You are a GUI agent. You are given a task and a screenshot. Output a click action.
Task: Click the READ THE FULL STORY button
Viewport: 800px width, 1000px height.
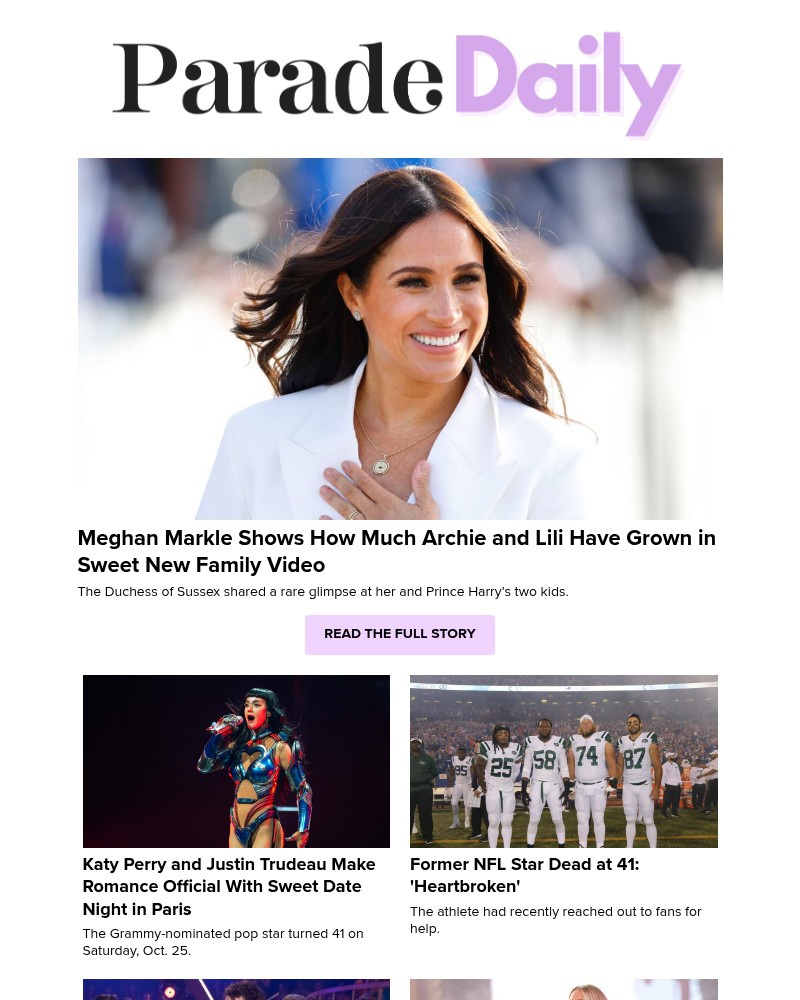coord(400,634)
